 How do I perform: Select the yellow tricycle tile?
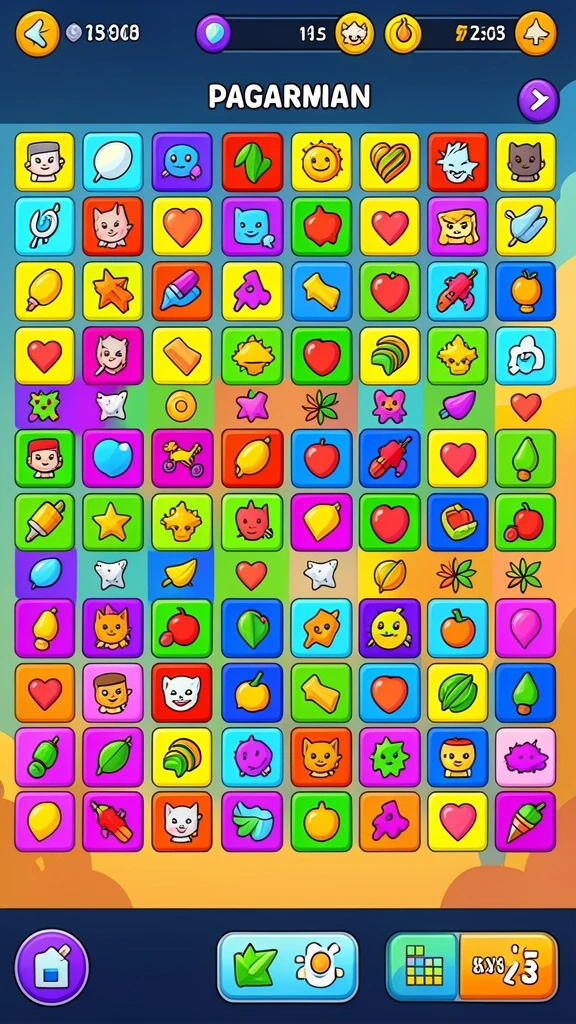pos(182,458)
